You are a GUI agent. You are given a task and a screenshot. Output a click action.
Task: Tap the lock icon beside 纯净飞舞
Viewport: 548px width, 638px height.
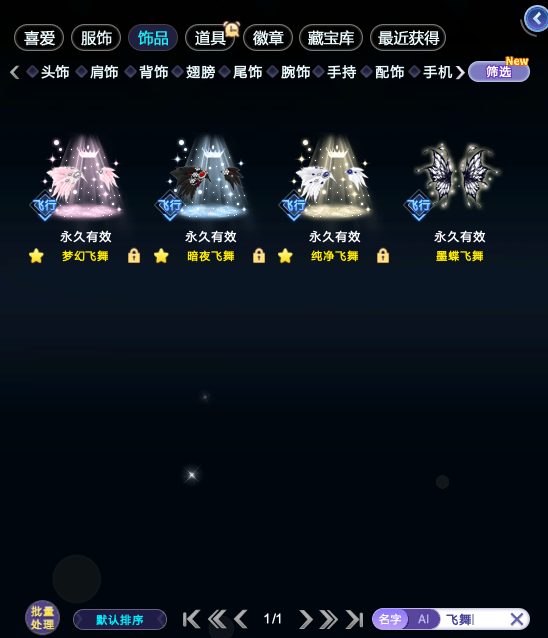click(383, 256)
